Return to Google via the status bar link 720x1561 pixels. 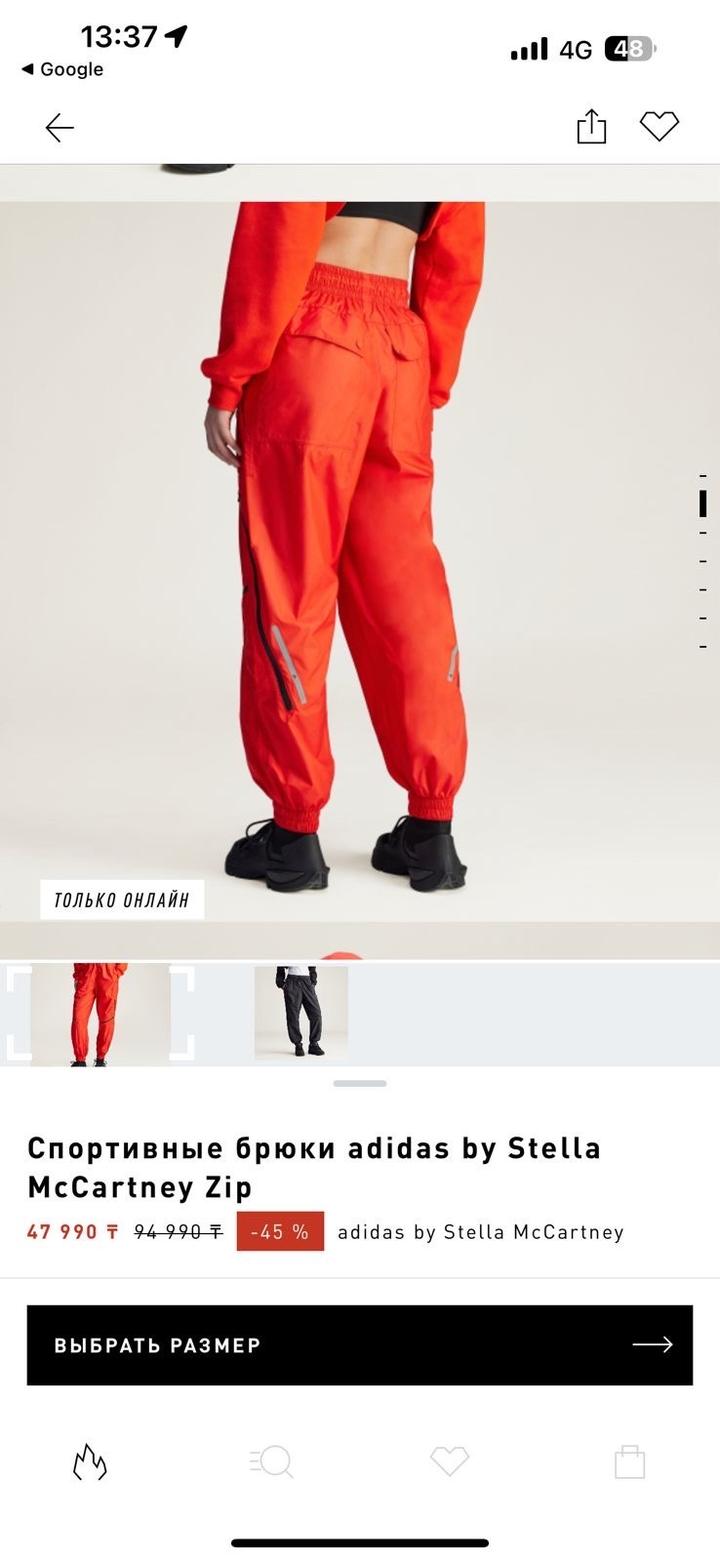[62, 69]
